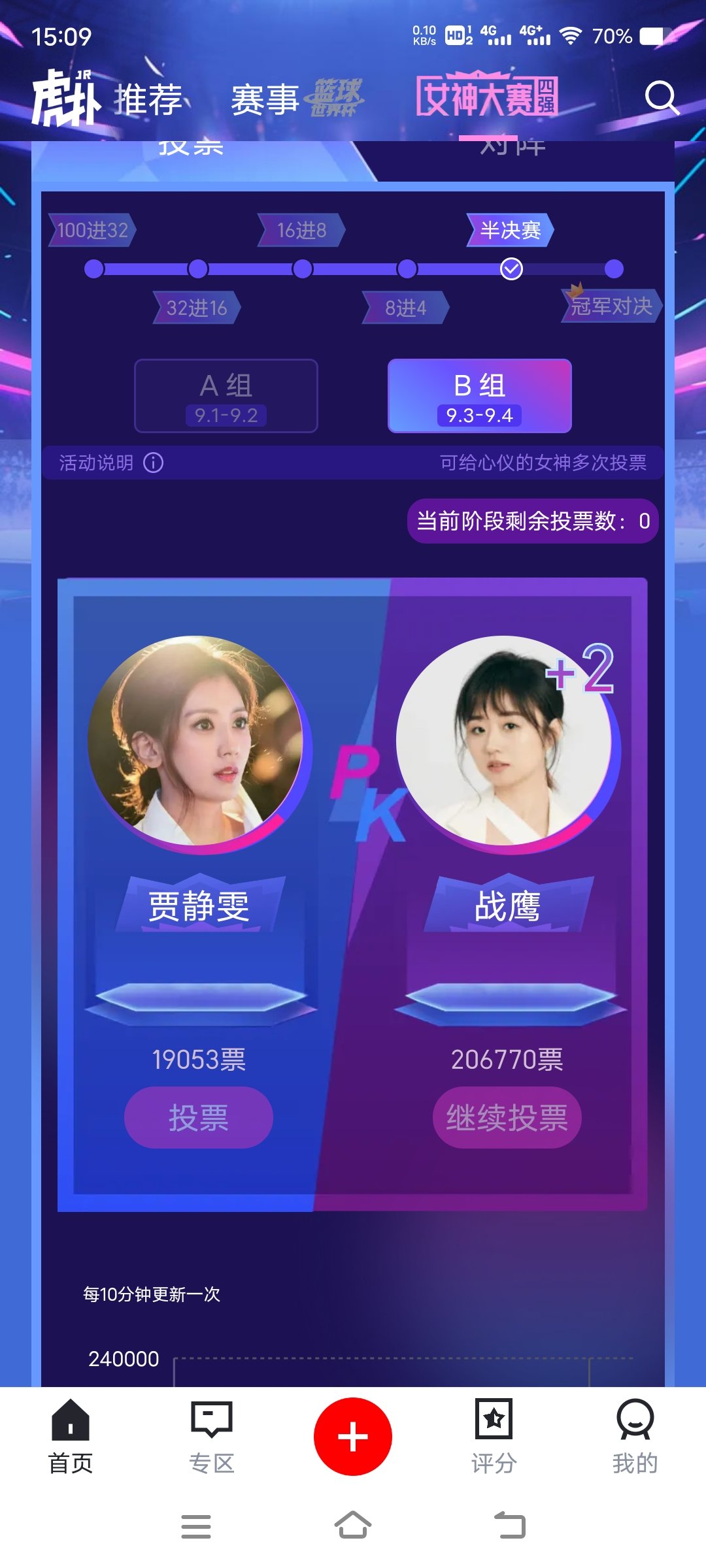706x1568 pixels.
Task: Select the 100进32 stage
Action: pyautogui.click(x=92, y=230)
